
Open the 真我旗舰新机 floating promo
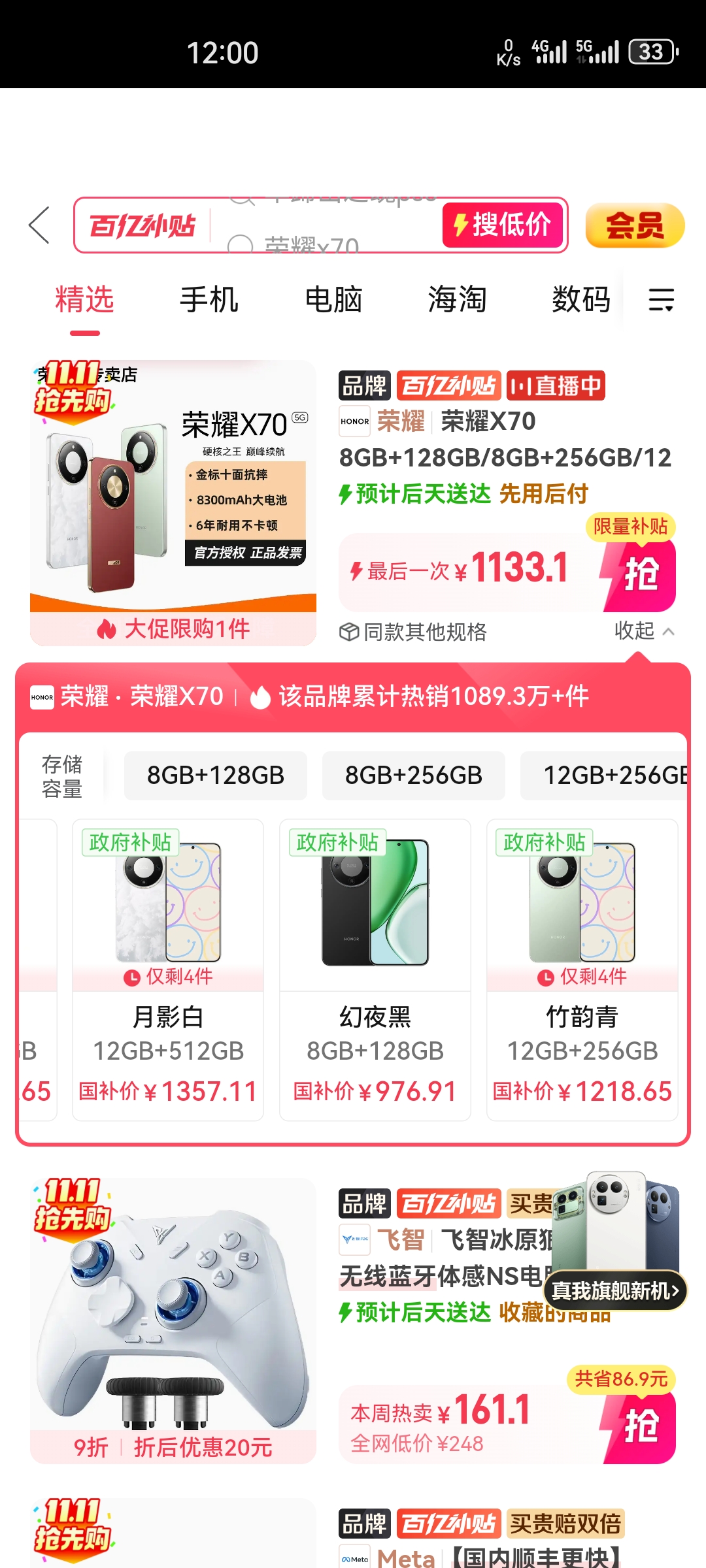click(x=615, y=1290)
